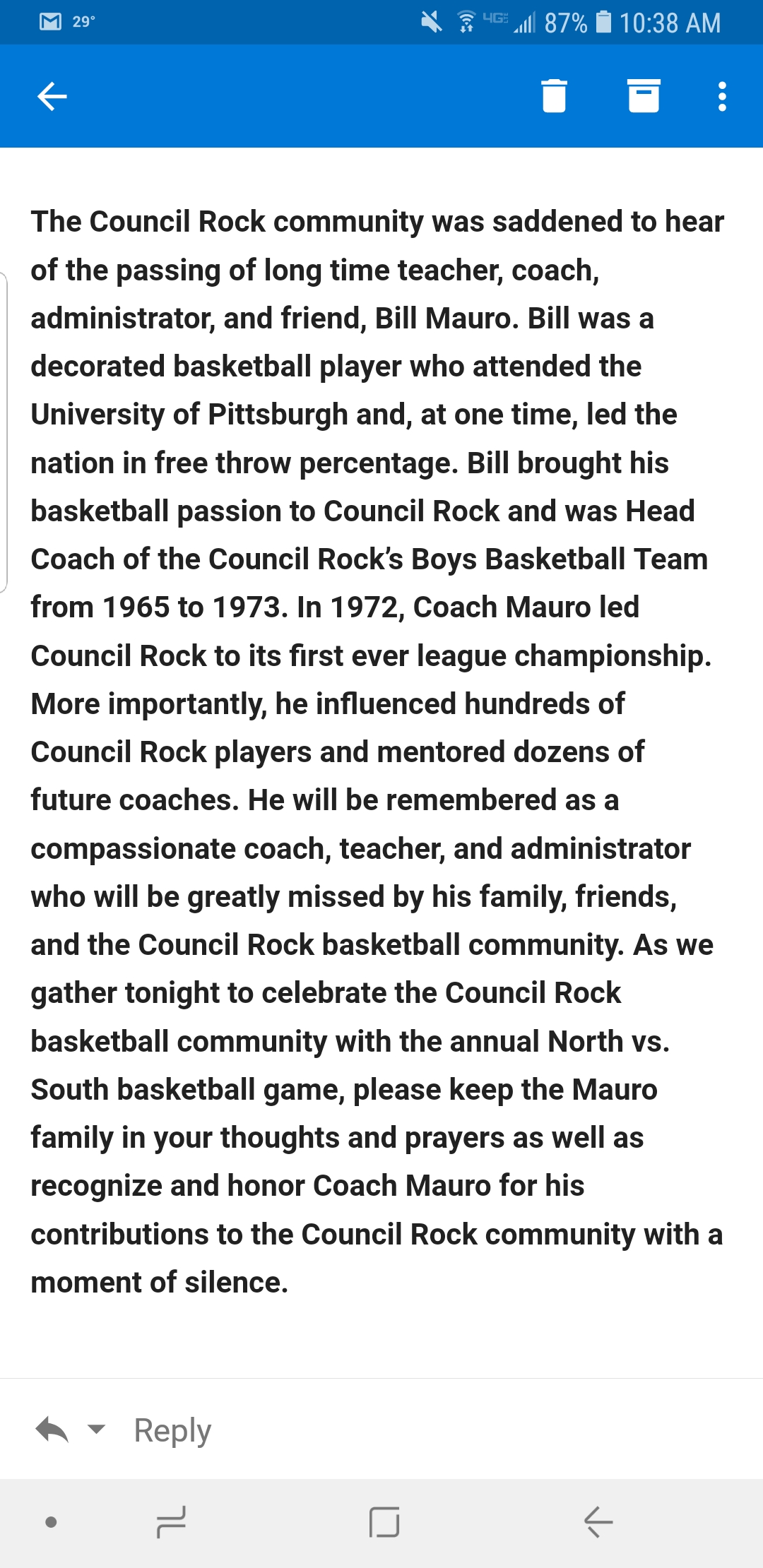Screen dimensions: 763x1568
Task: Archive this email
Action: (x=644, y=96)
